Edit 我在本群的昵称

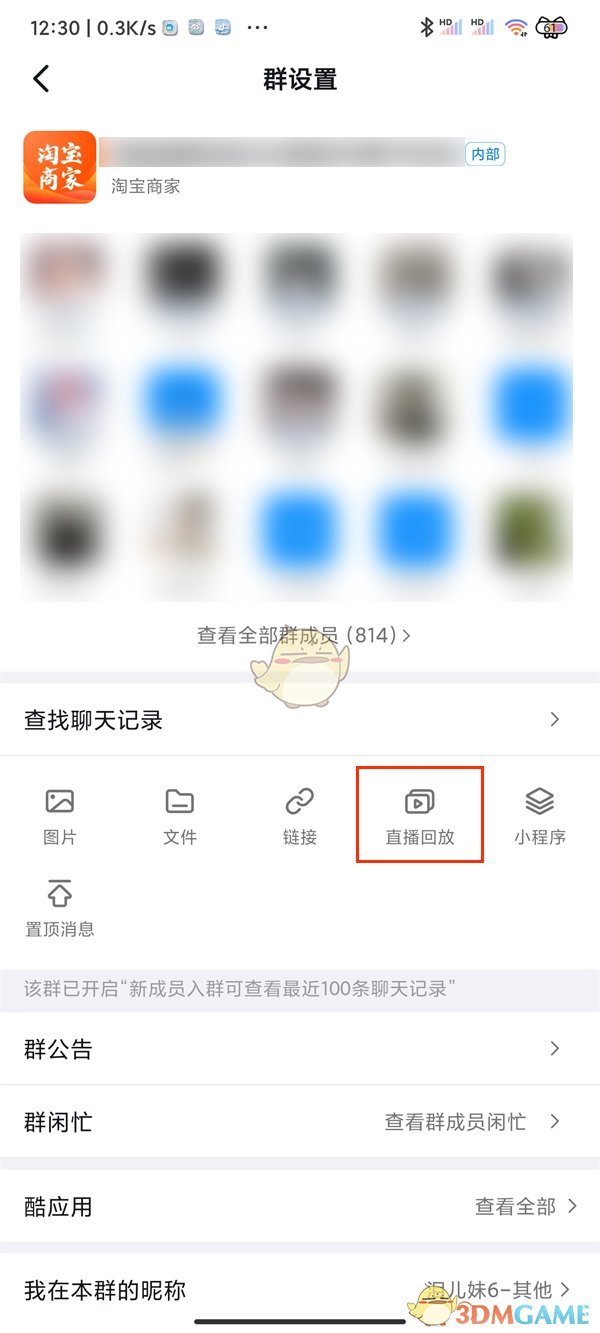click(x=300, y=1290)
